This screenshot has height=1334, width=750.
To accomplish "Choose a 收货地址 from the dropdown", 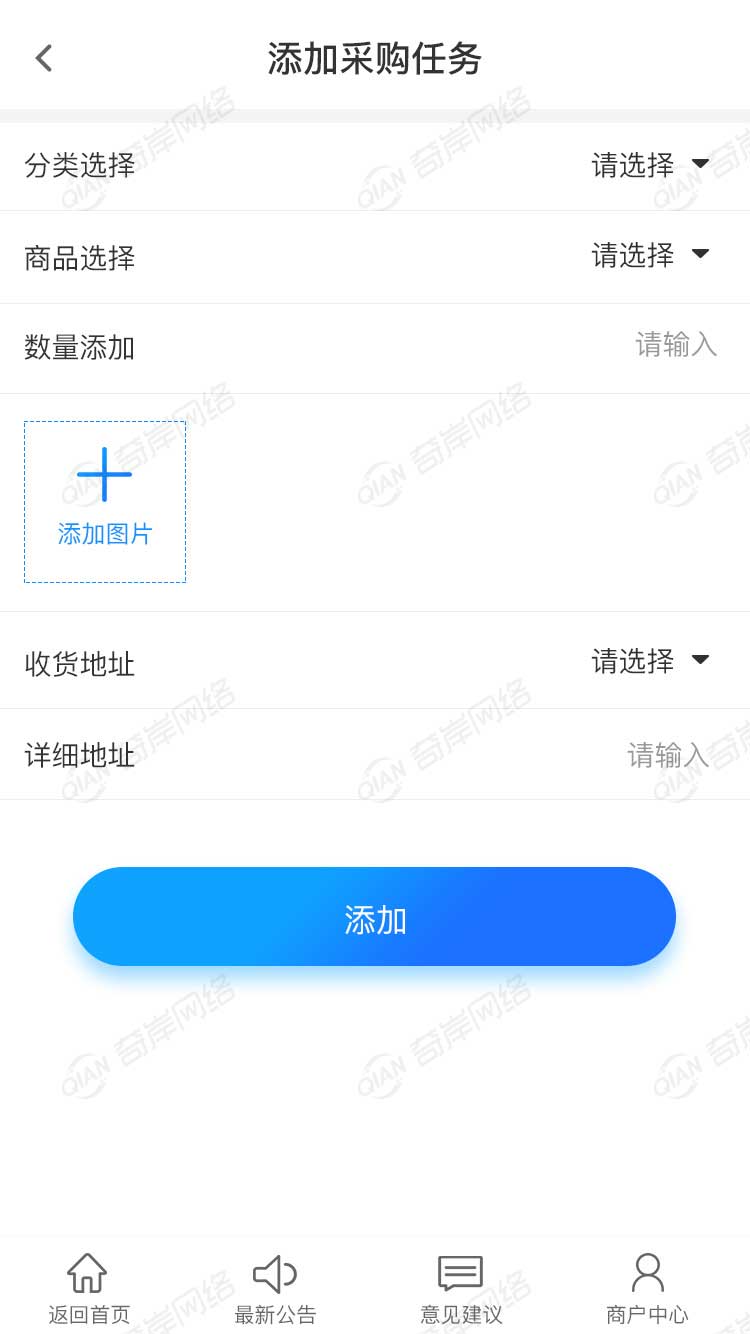I will click(650, 661).
